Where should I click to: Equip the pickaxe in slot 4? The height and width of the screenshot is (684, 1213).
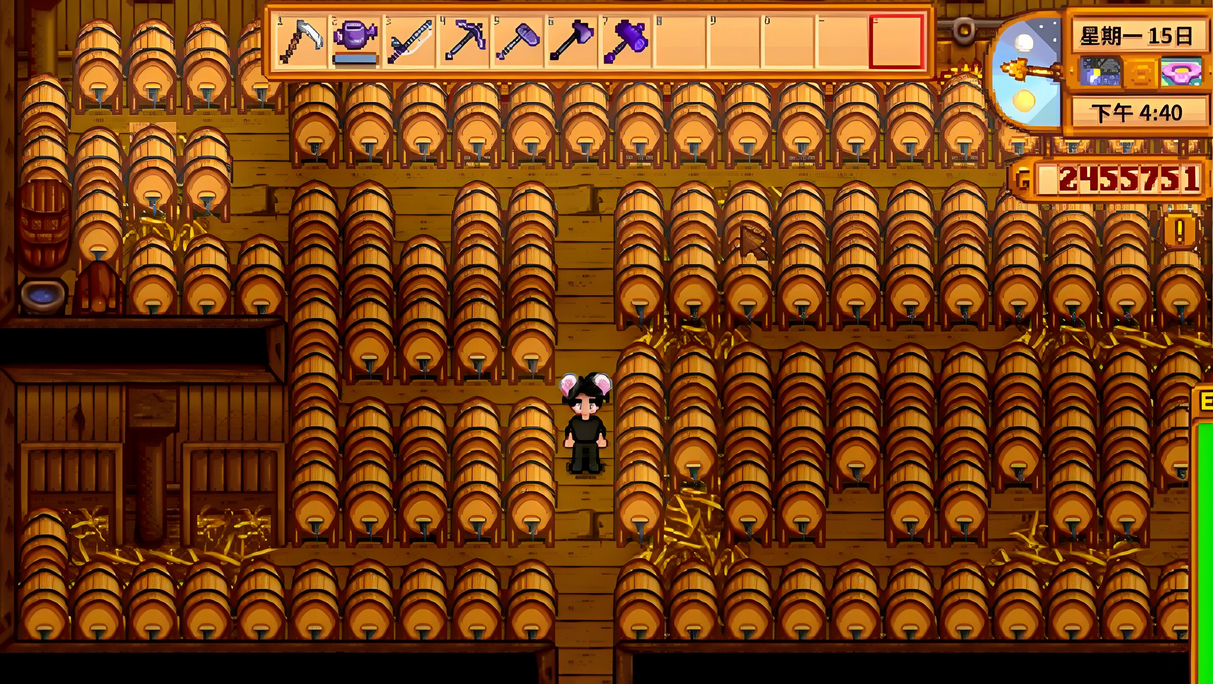pos(464,42)
